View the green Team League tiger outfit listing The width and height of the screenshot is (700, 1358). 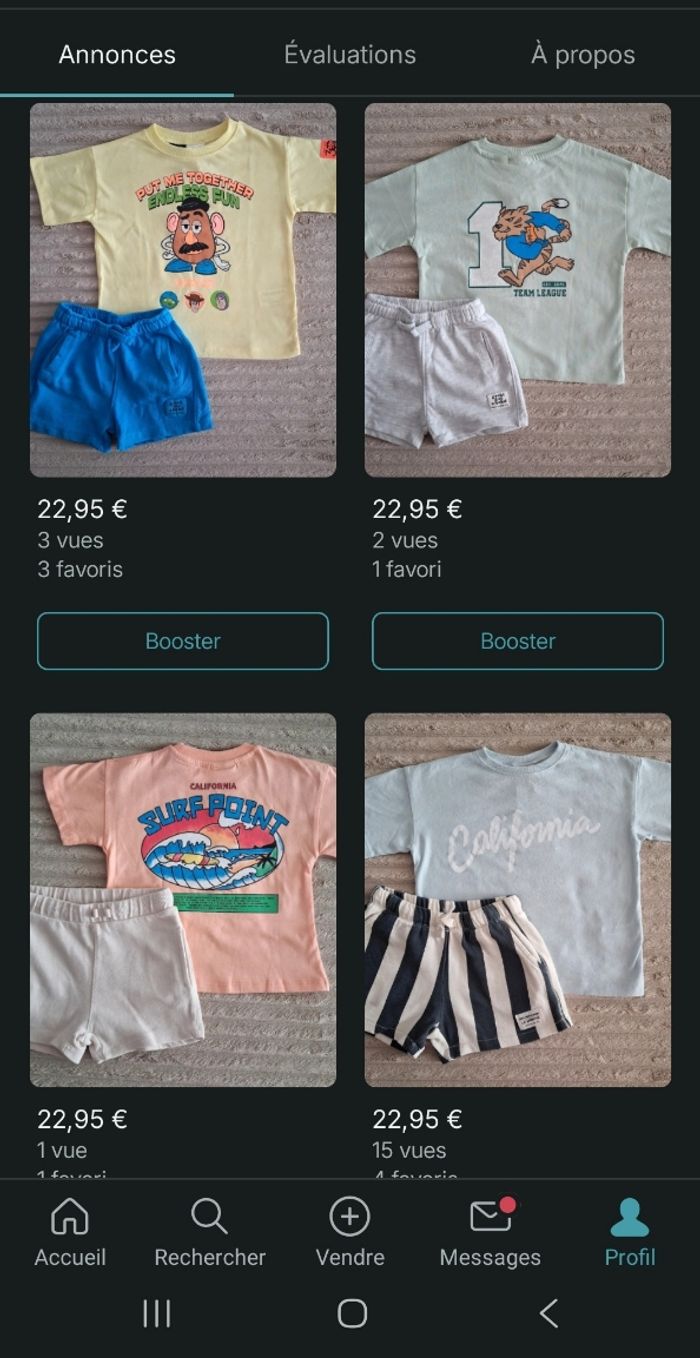[517, 290]
